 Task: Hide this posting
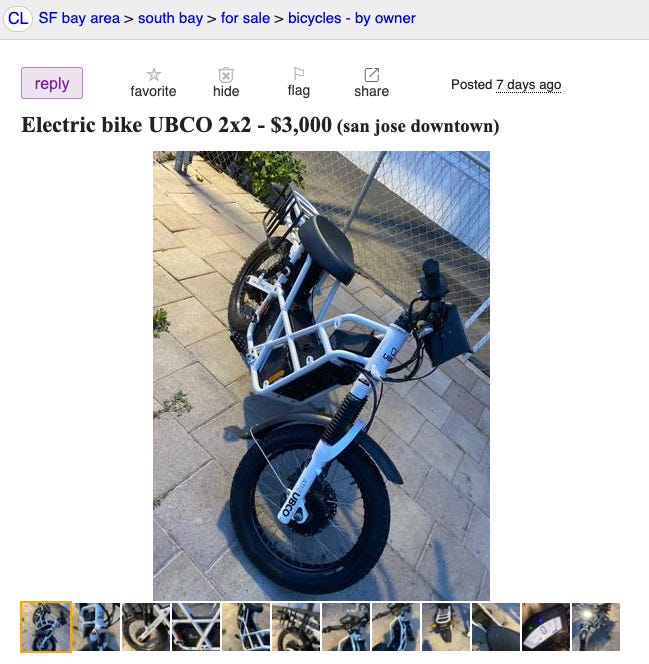click(226, 82)
